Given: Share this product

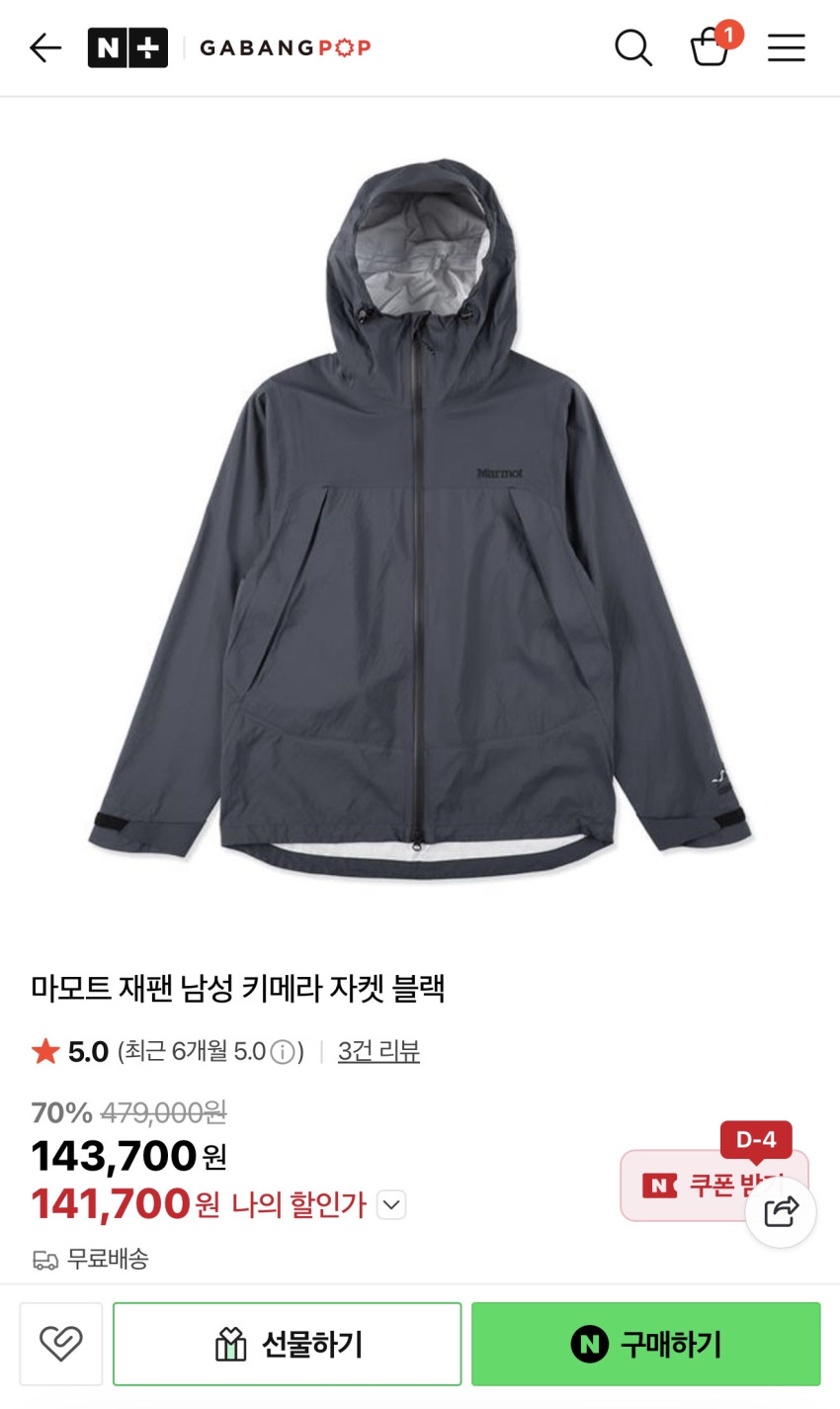Looking at the screenshot, I should click(781, 1211).
